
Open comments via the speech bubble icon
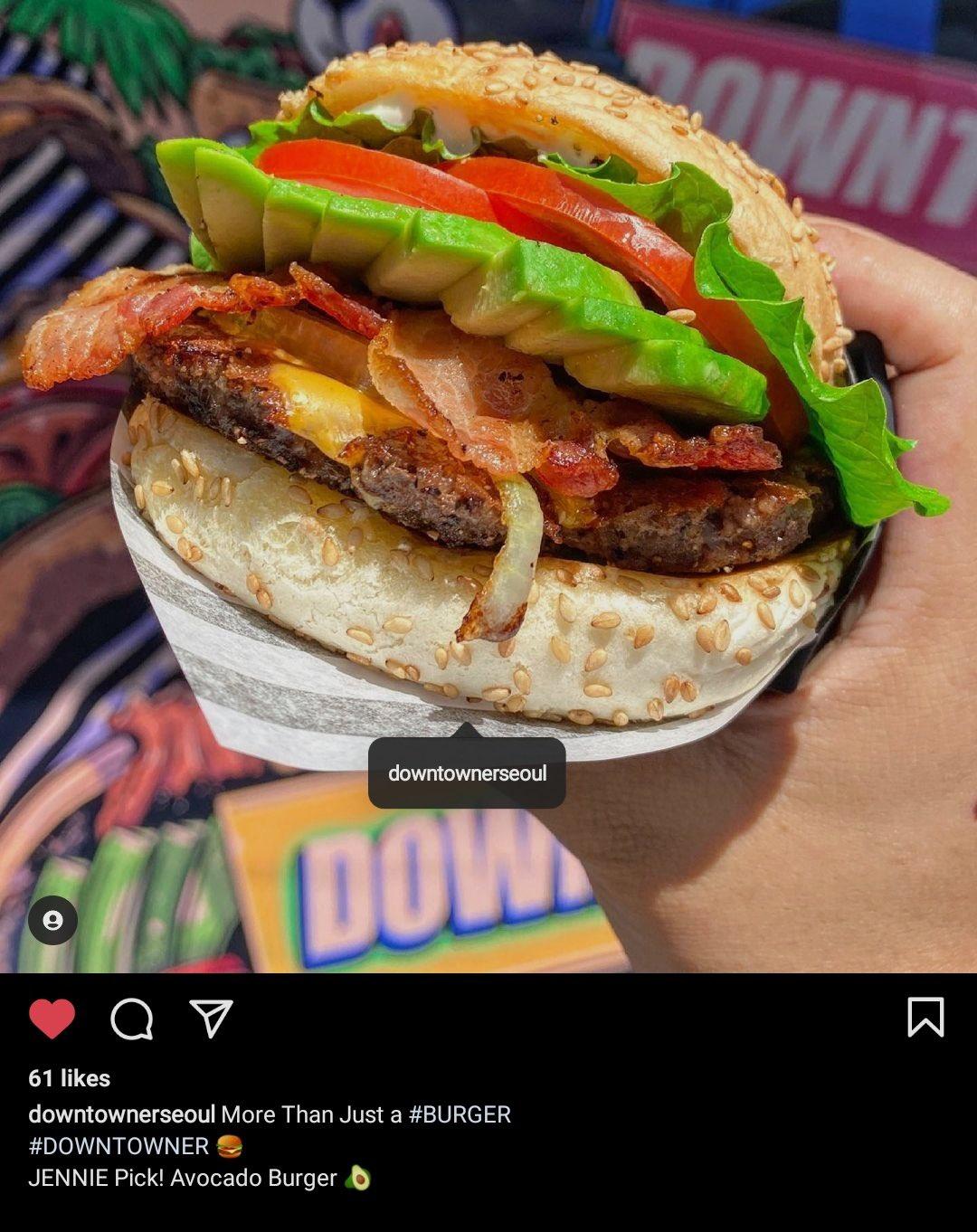[130, 1020]
